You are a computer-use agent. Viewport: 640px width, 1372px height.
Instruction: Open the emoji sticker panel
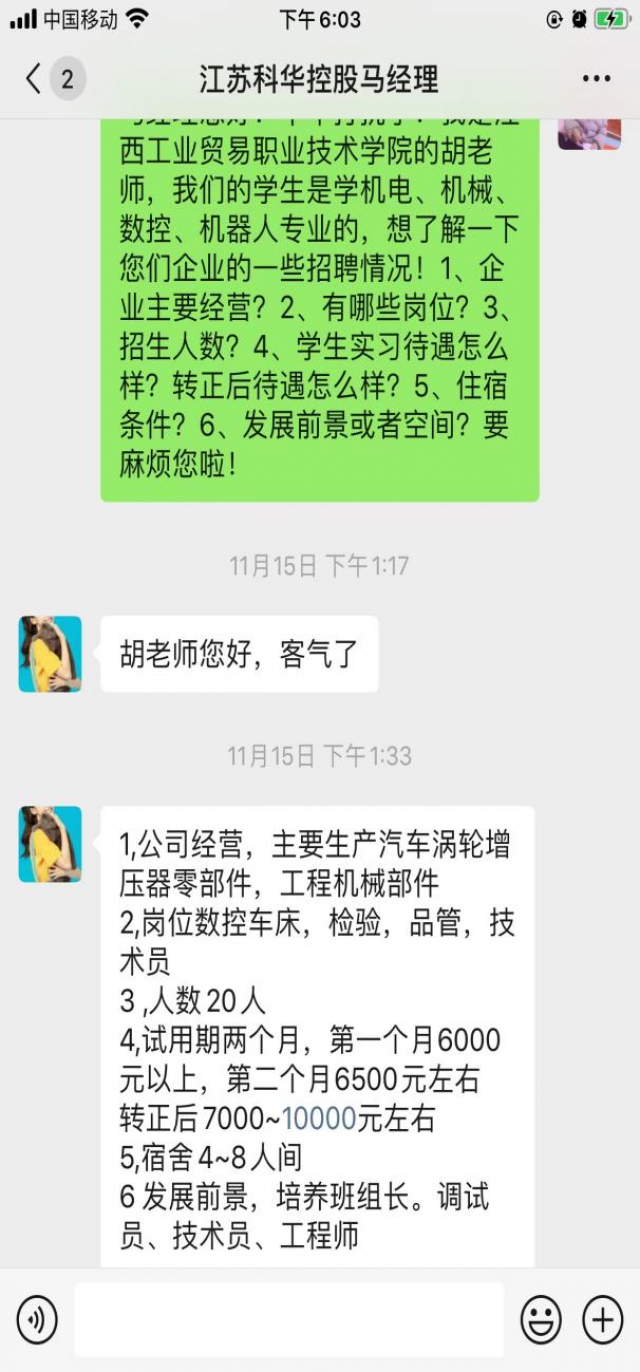click(x=541, y=1320)
